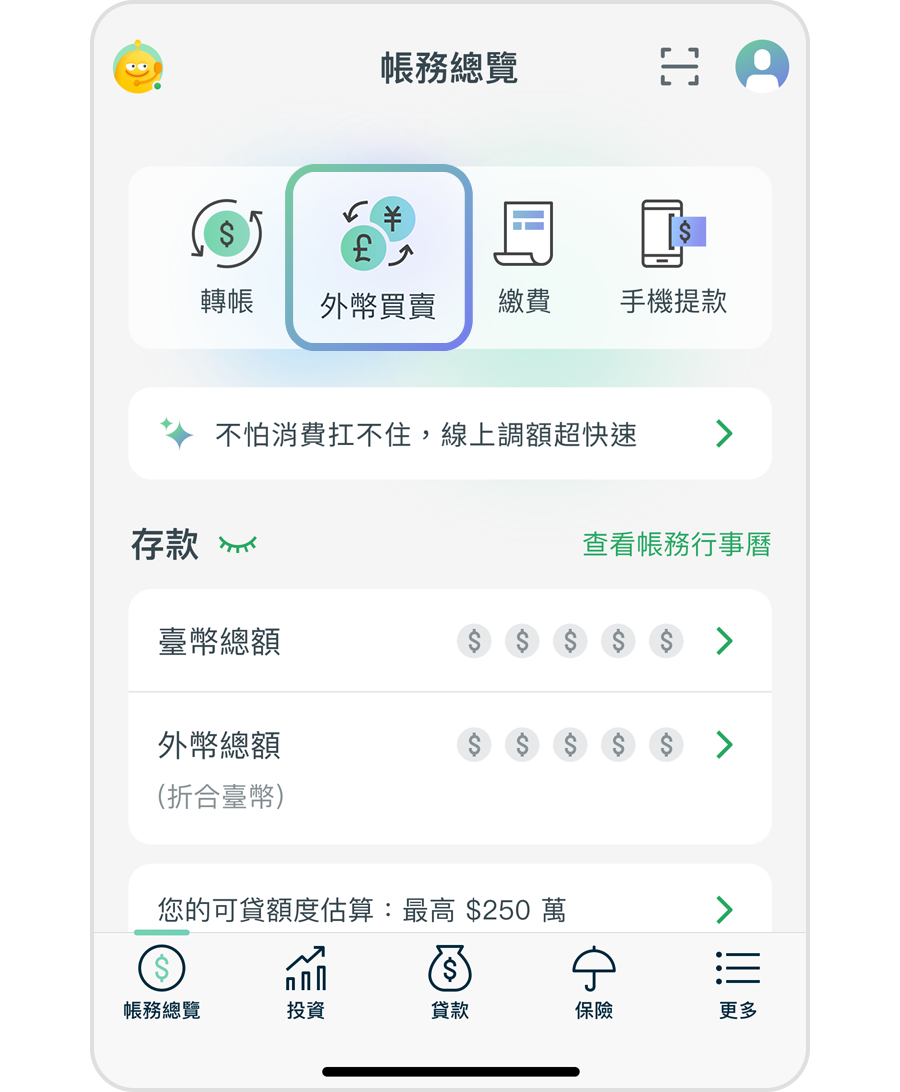Open the 您的可貸額度估算 loan estimate row
The height and width of the screenshot is (1092, 900).
tap(450, 909)
